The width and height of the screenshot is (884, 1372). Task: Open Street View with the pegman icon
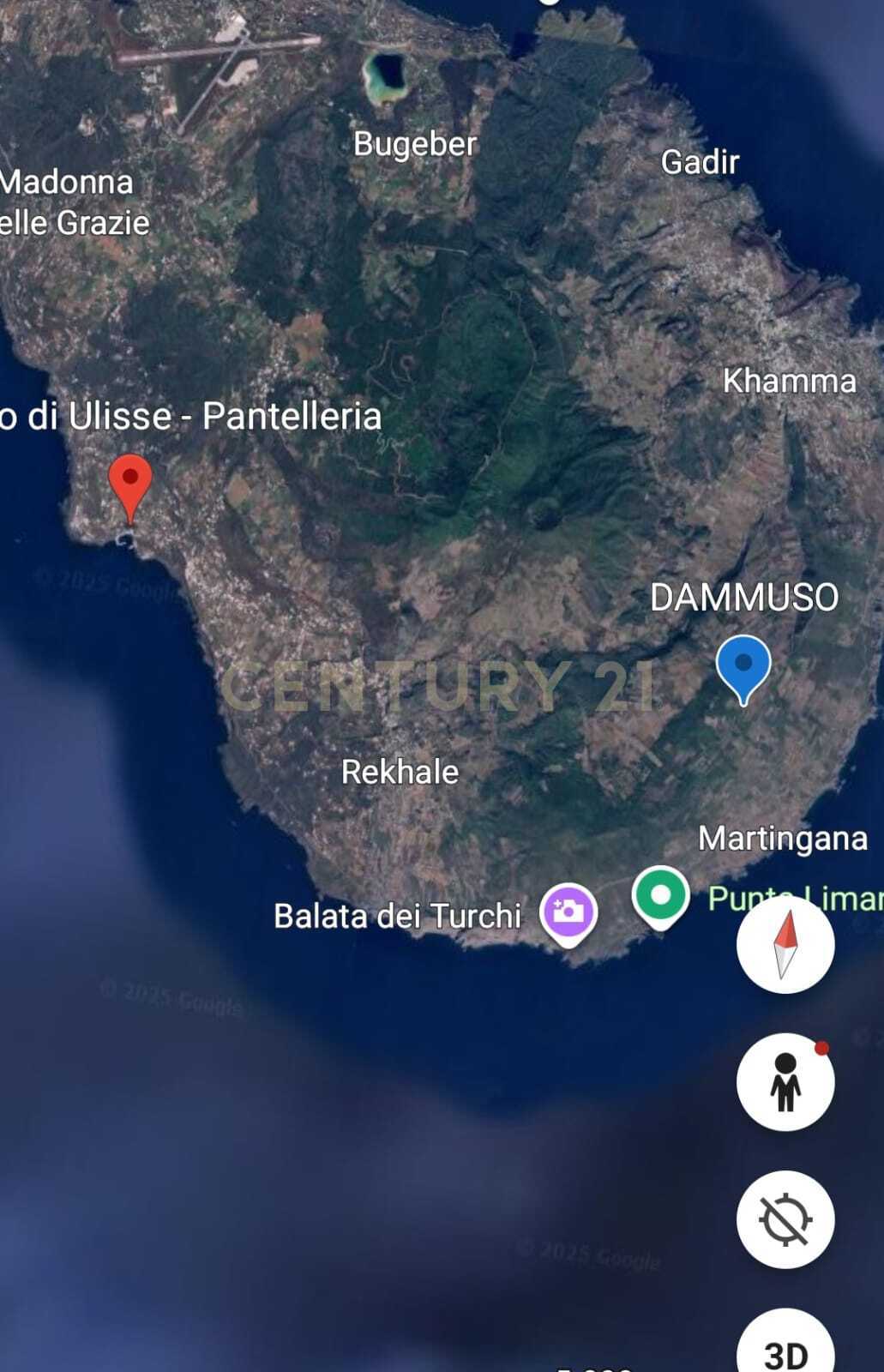point(785,1081)
